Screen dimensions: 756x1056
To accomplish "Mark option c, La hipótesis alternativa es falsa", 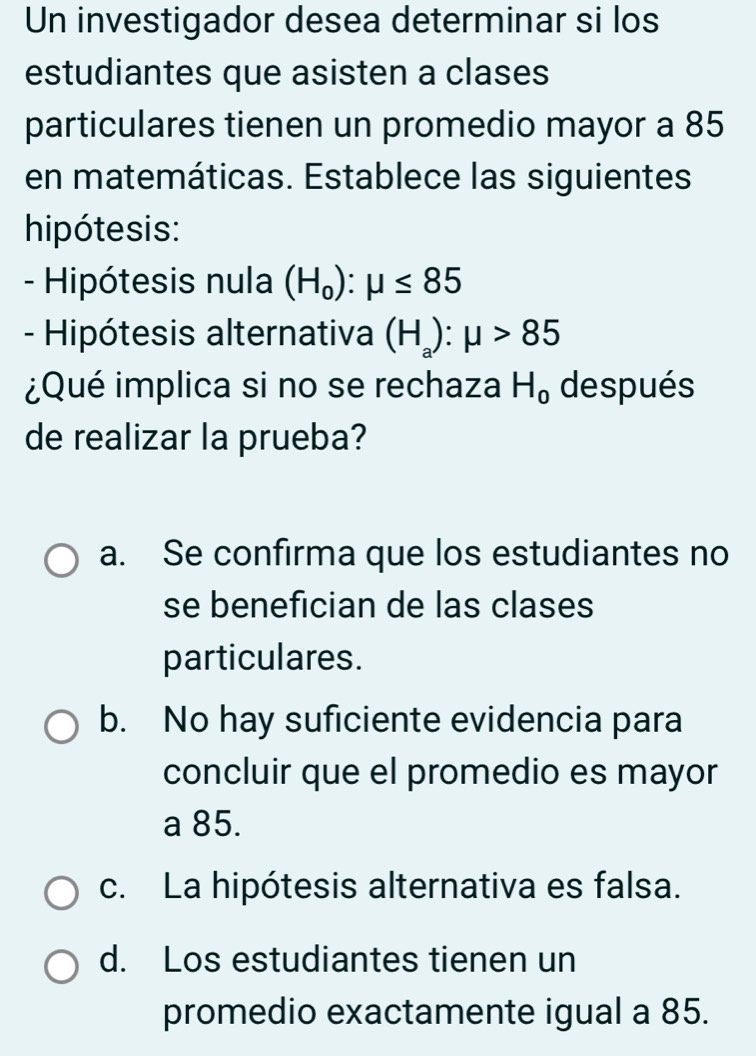I will 63,892.
